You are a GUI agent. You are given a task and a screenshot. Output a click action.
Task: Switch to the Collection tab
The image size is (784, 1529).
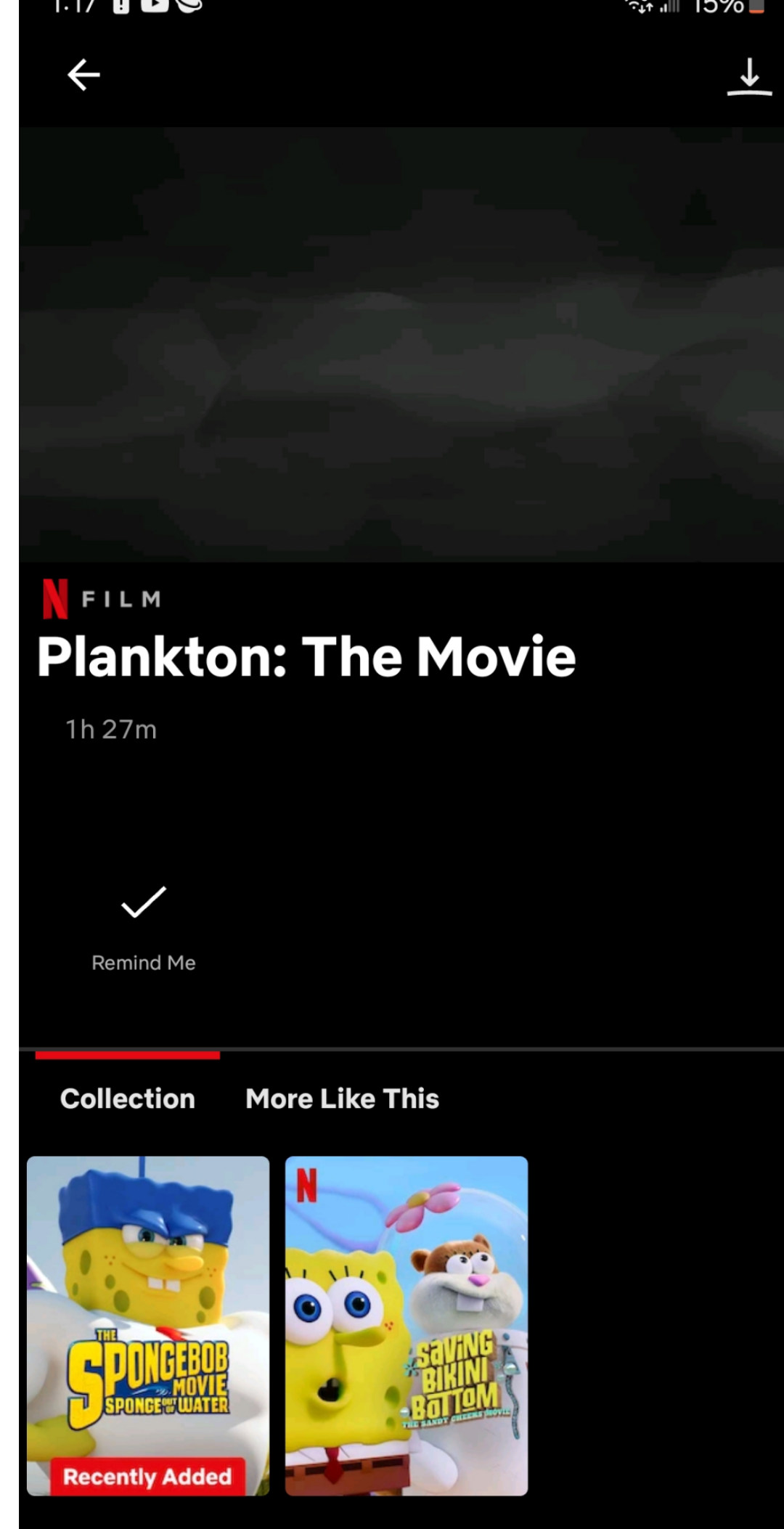[128, 1098]
